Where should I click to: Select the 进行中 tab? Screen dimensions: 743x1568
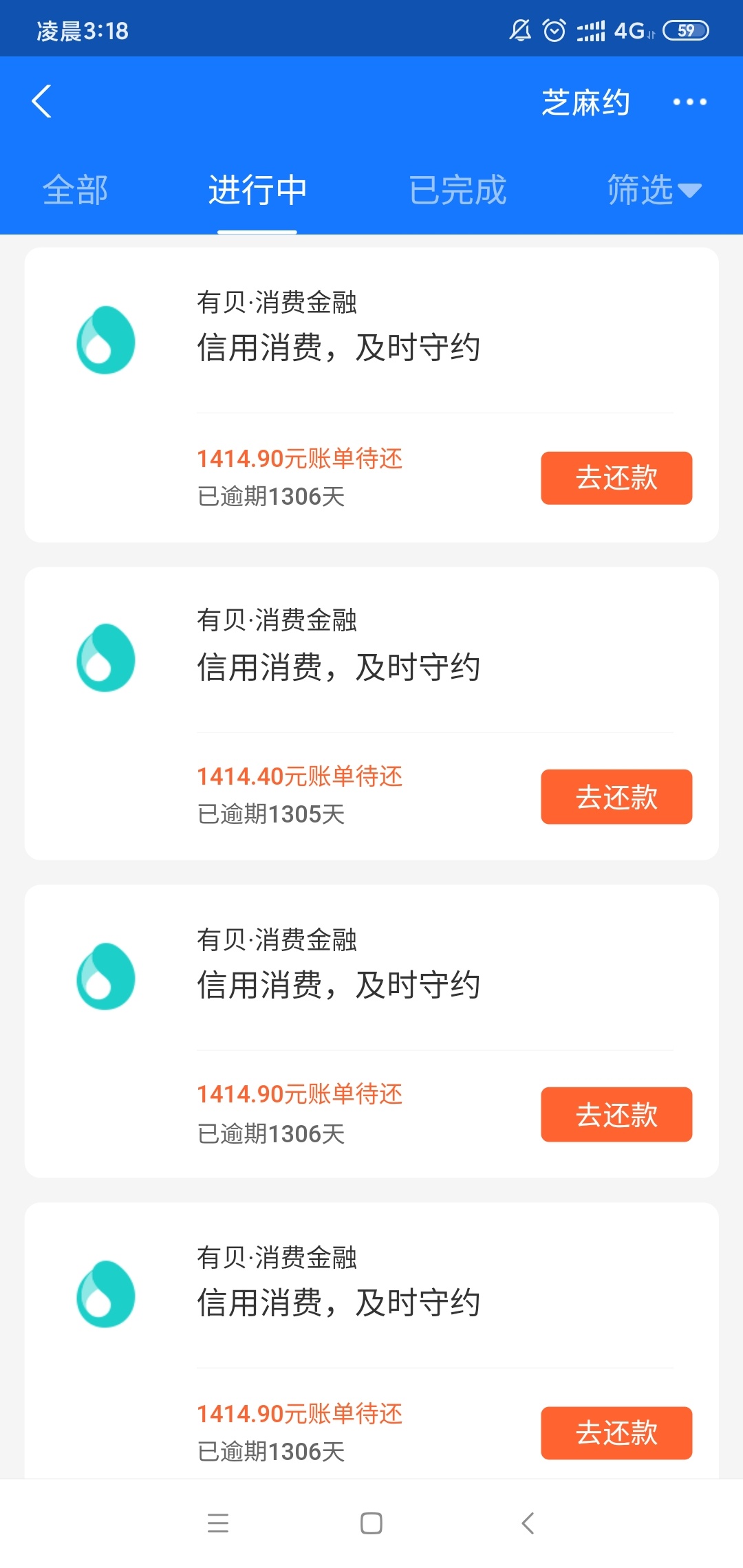pos(257,190)
